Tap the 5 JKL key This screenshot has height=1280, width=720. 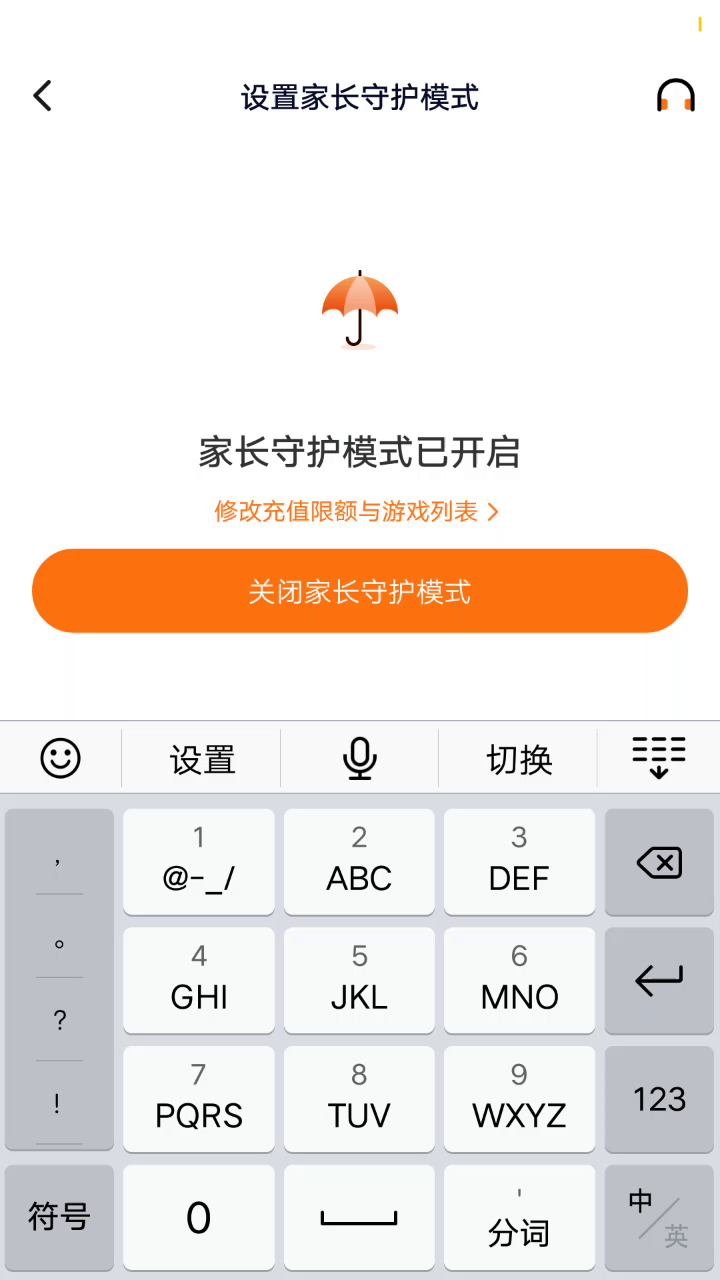(x=359, y=981)
